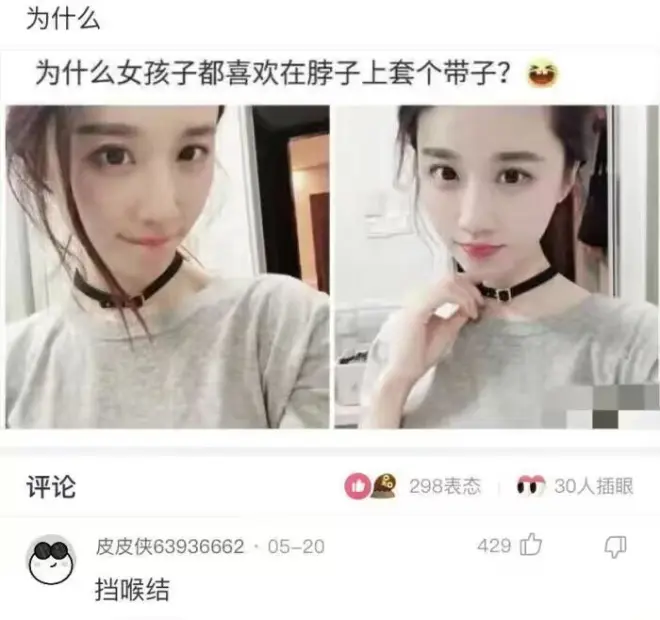660x620 pixels.
Task: Open the commenter's avatar profile
Action: (51, 561)
